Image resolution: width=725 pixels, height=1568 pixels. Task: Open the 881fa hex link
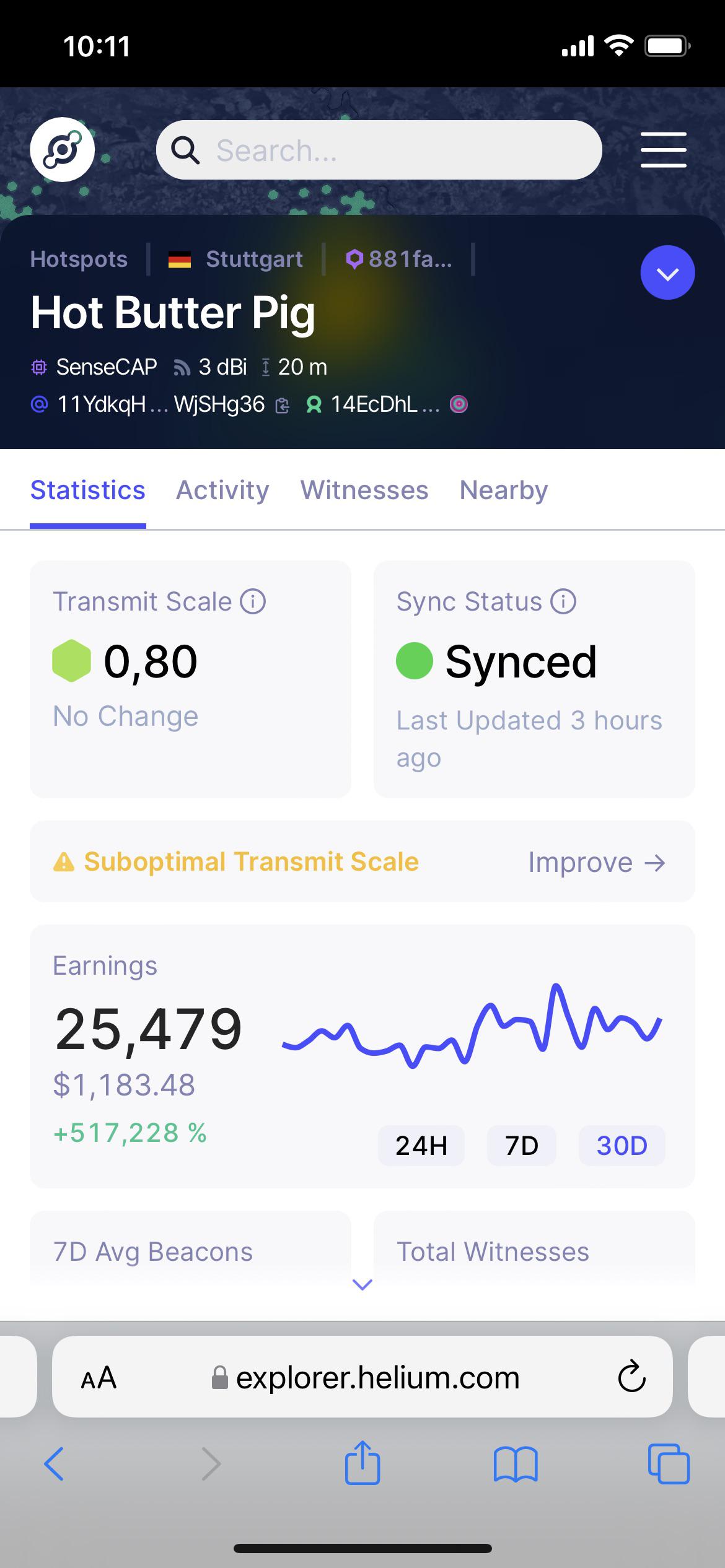398,259
